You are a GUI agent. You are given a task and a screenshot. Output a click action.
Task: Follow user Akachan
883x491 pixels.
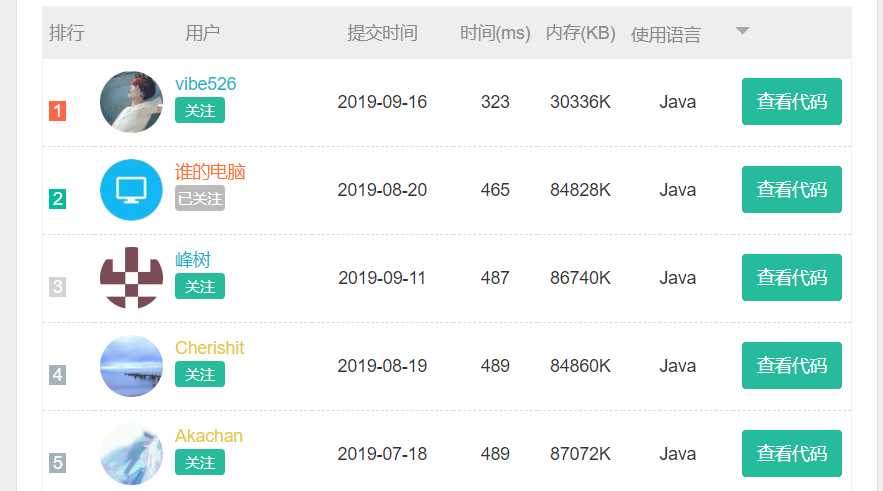199,463
